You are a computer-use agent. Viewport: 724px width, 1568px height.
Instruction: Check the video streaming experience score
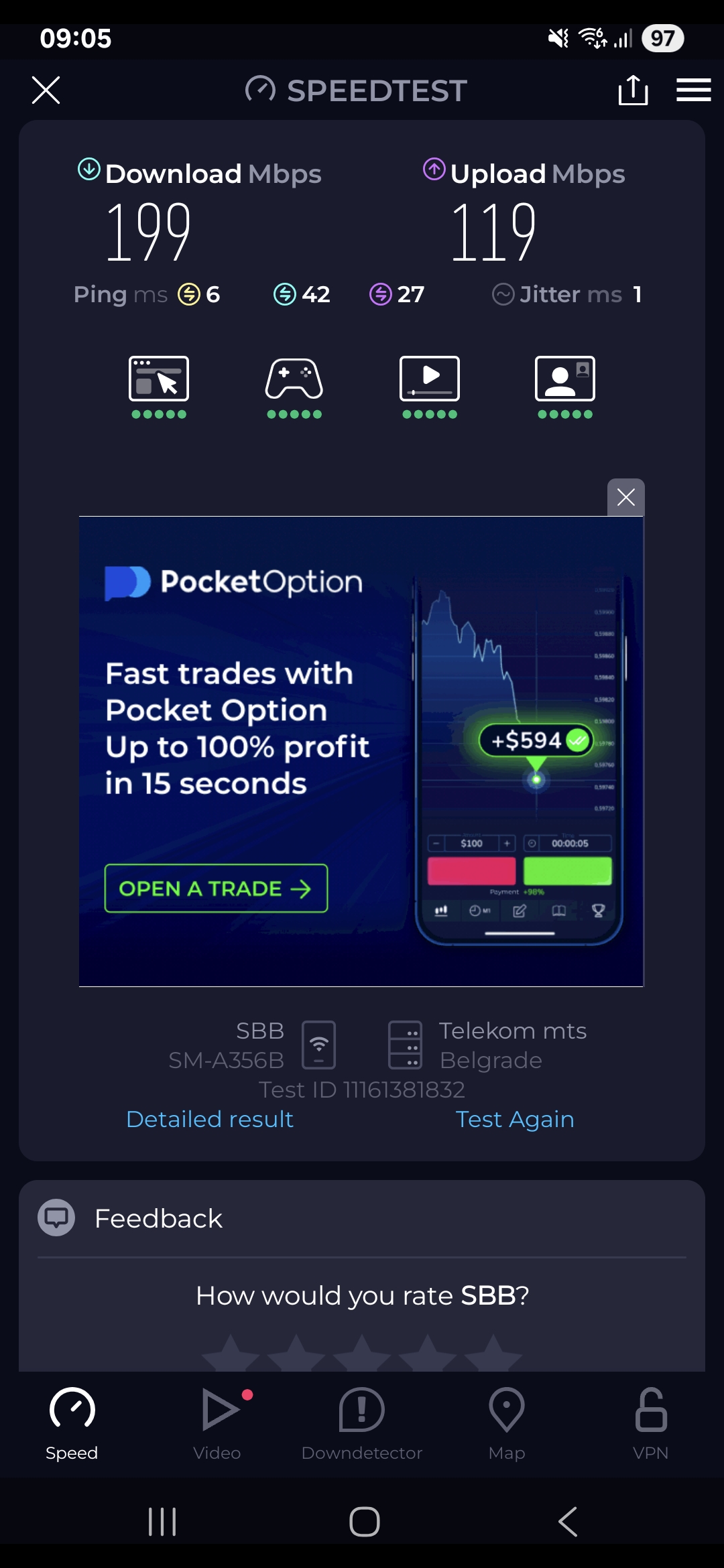430,387
